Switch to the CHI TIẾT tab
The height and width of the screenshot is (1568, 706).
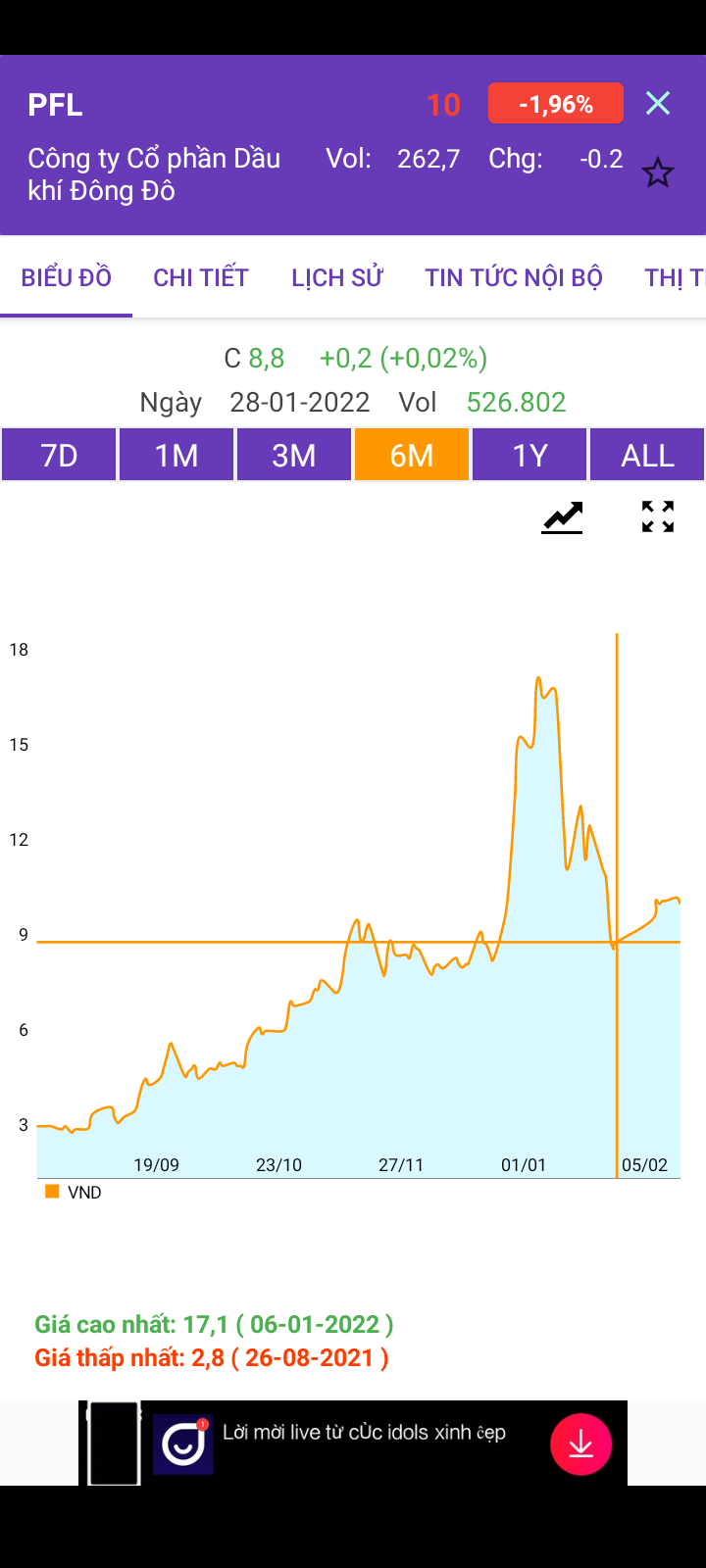click(x=201, y=277)
